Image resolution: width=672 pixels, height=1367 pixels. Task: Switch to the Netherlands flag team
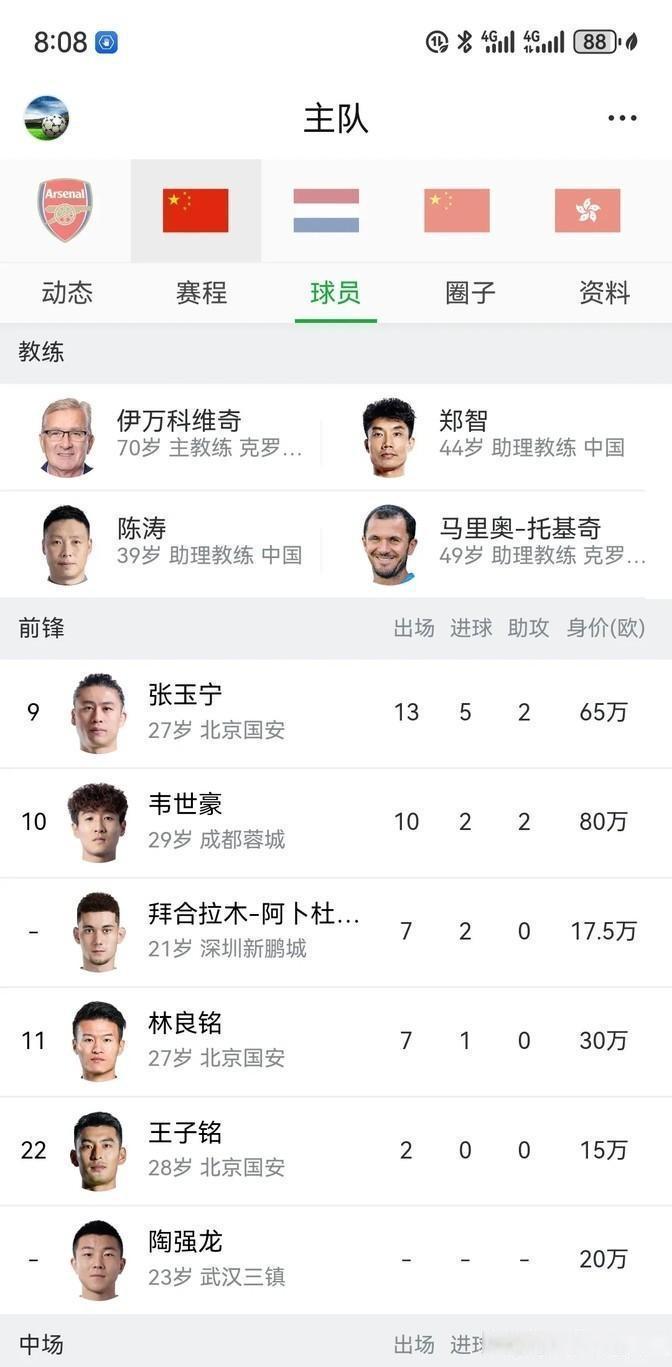(x=326, y=210)
